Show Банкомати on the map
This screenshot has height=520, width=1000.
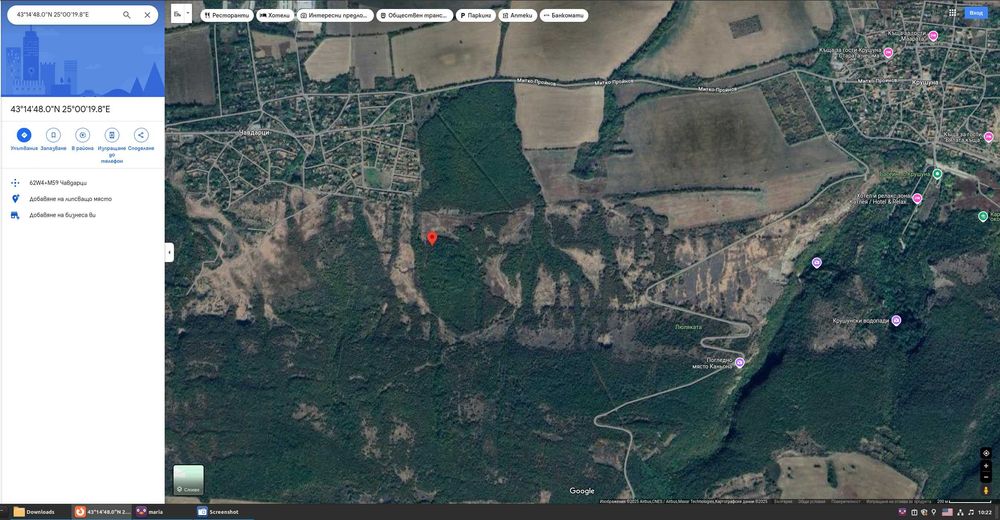click(565, 16)
